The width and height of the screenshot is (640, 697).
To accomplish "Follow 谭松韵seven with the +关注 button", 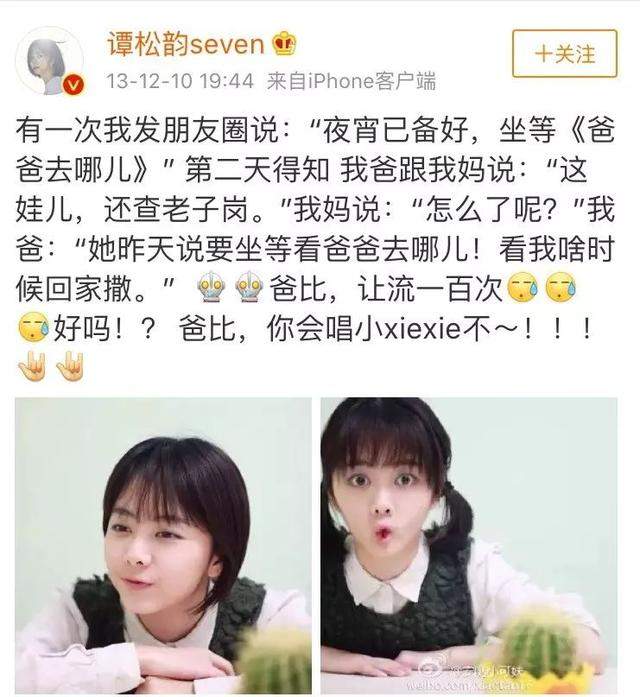I will pyautogui.click(x=564, y=53).
